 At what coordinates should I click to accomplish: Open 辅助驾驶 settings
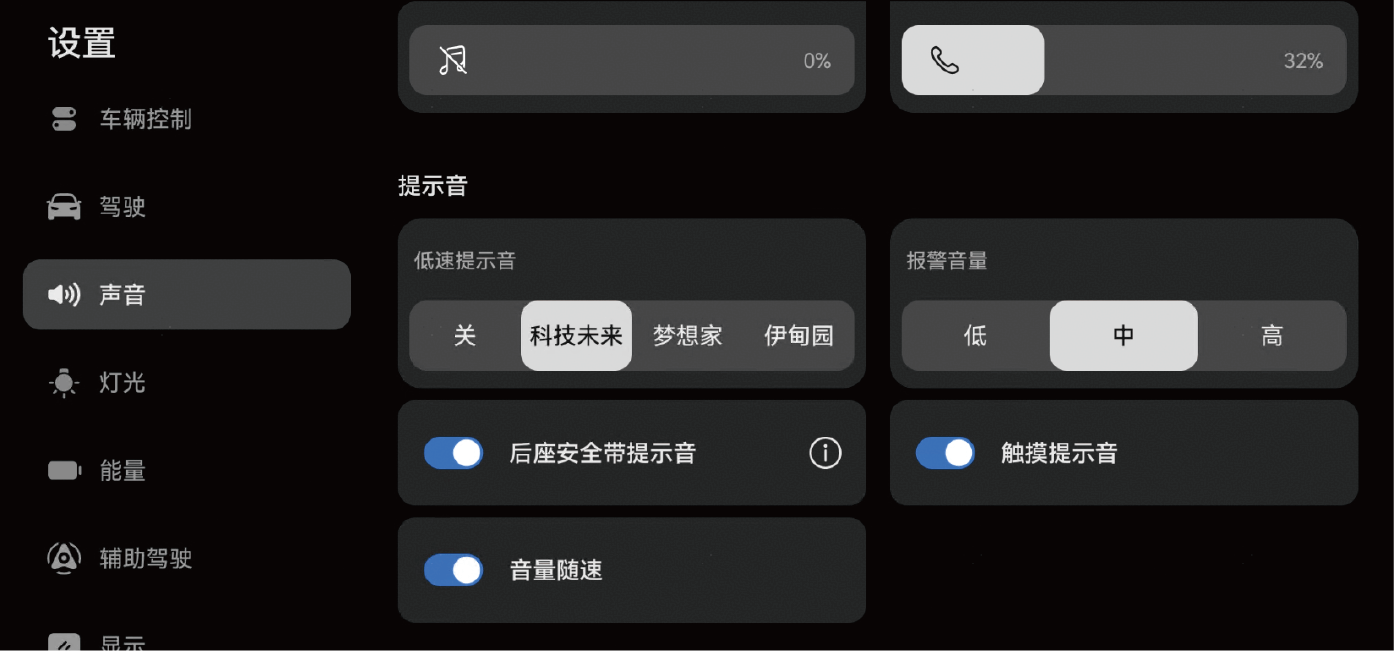144,558
